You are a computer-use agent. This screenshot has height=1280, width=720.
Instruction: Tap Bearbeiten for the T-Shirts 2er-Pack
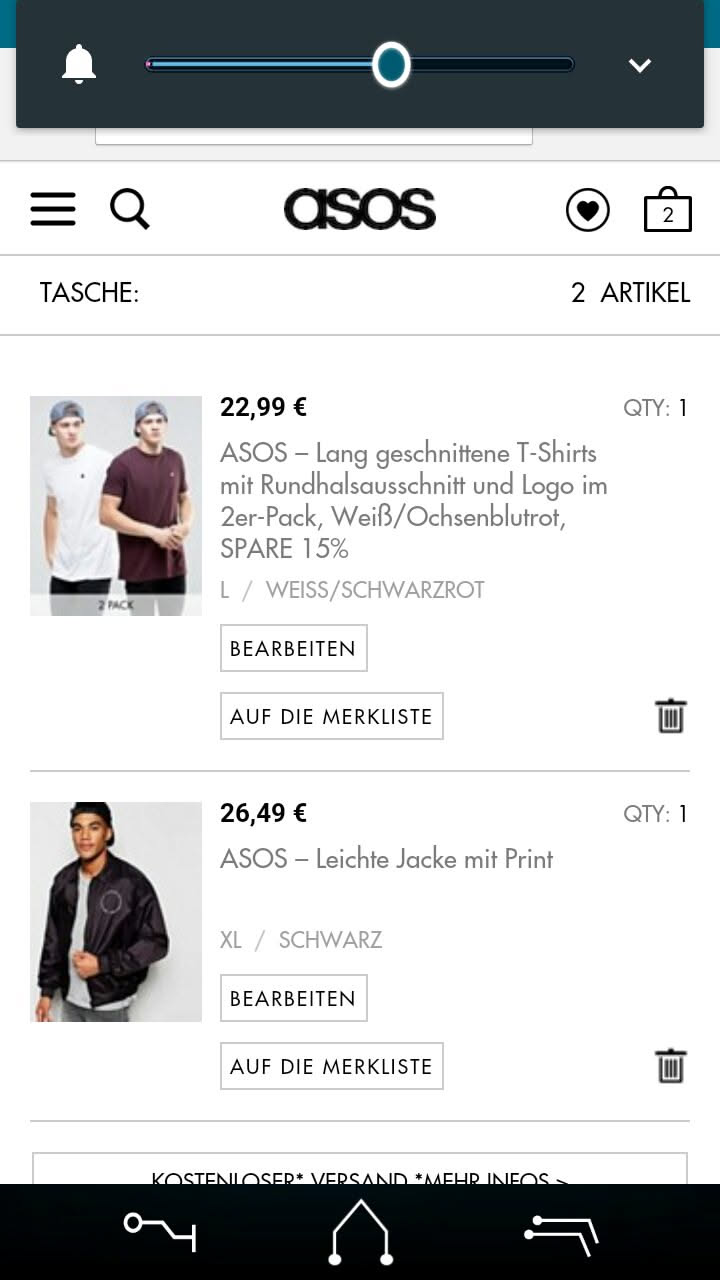293,648
